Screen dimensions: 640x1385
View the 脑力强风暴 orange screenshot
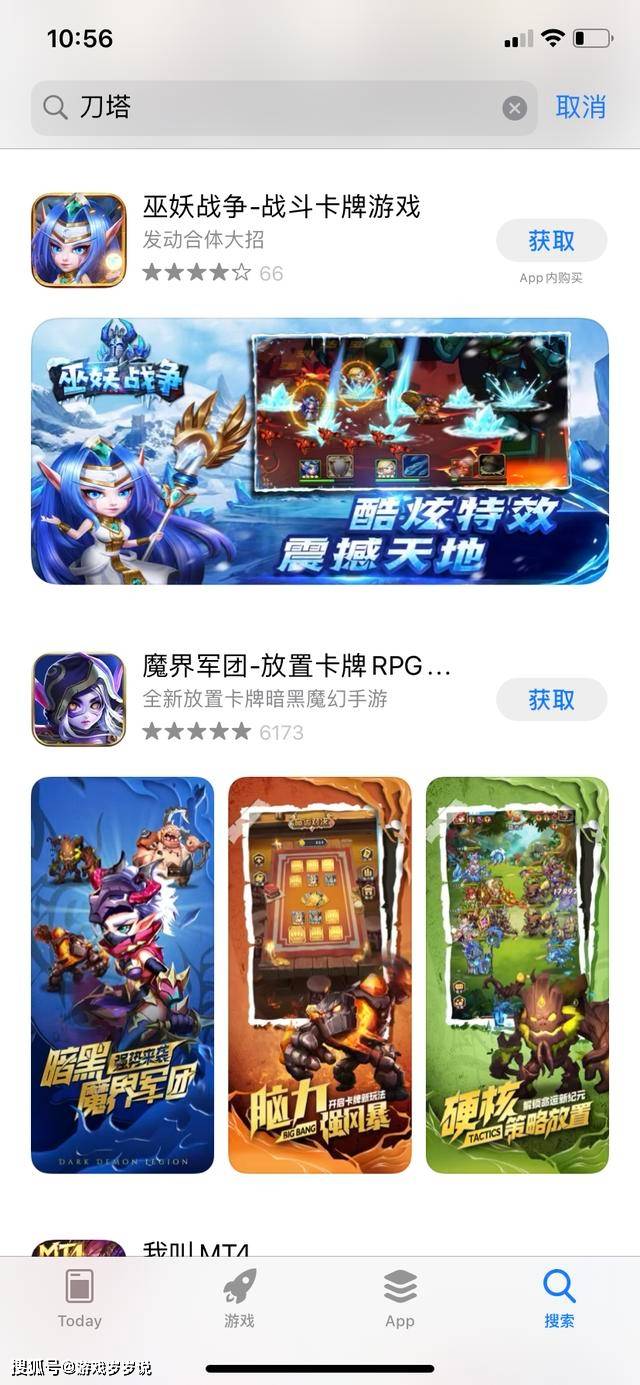pyautogui.click(x=320, y=975)
